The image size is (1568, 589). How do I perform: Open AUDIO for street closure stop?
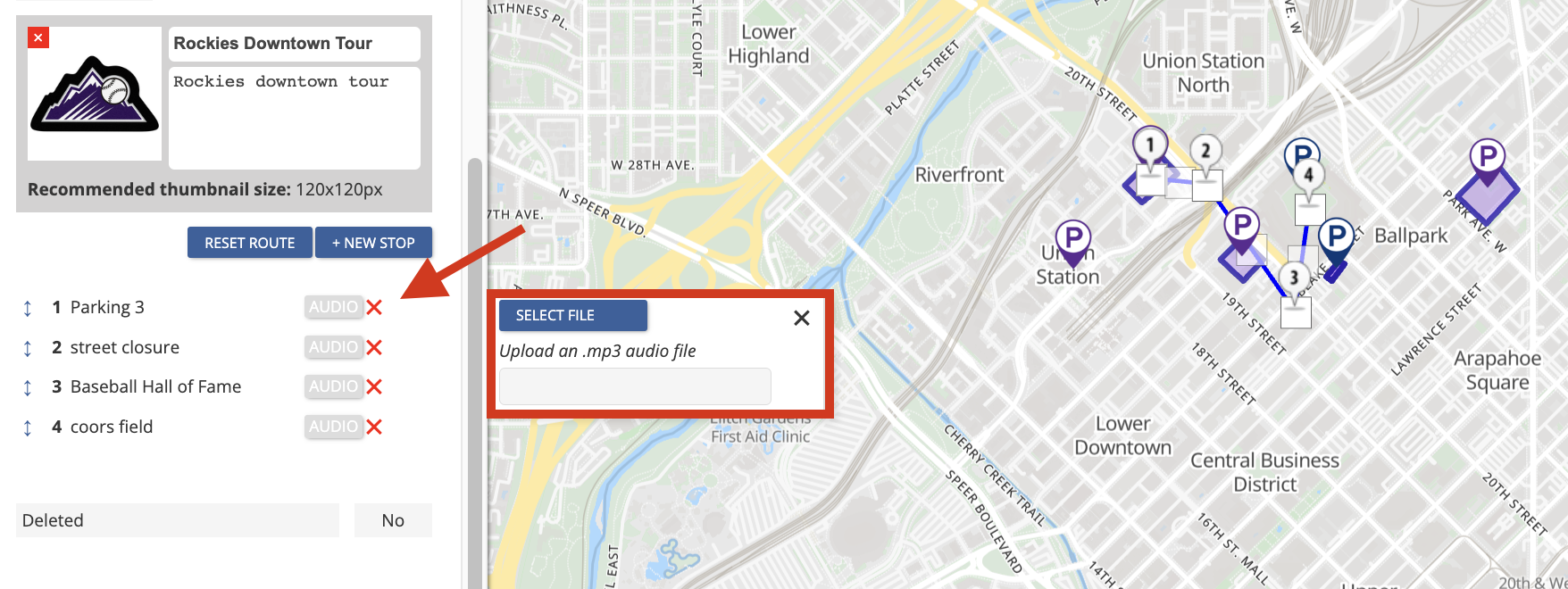pyautogui.click(x=333, y=347)
